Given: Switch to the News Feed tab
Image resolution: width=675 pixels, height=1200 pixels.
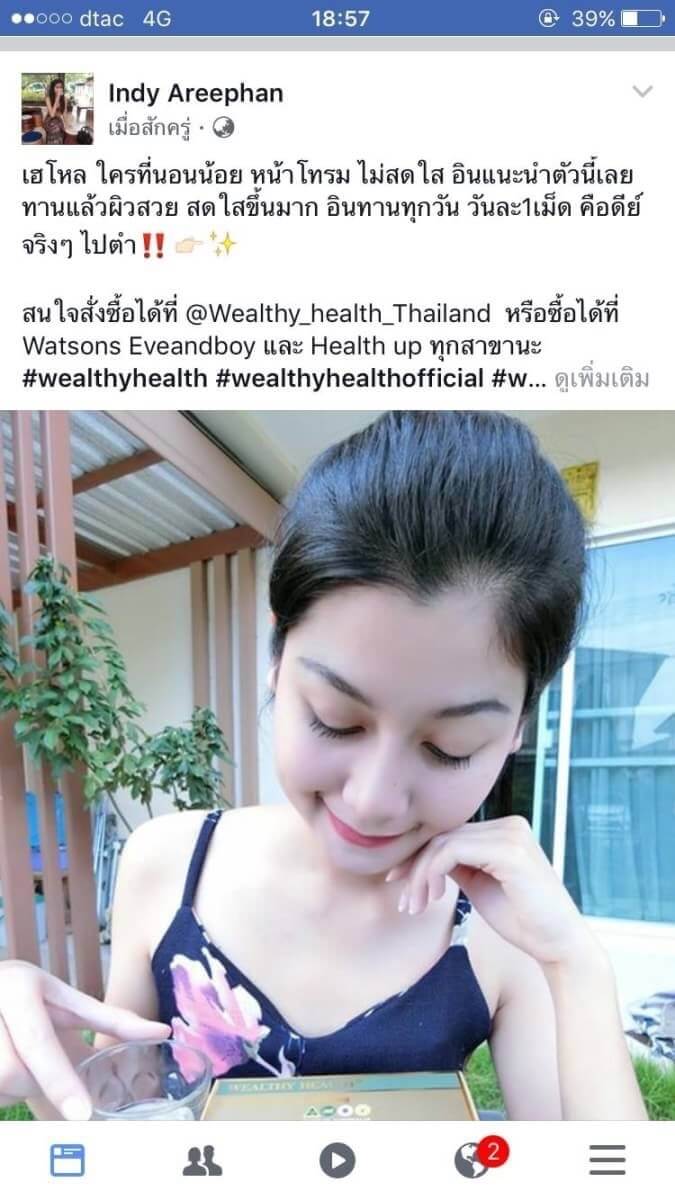Looking at the screenshot, I should tap(68, 1160).
